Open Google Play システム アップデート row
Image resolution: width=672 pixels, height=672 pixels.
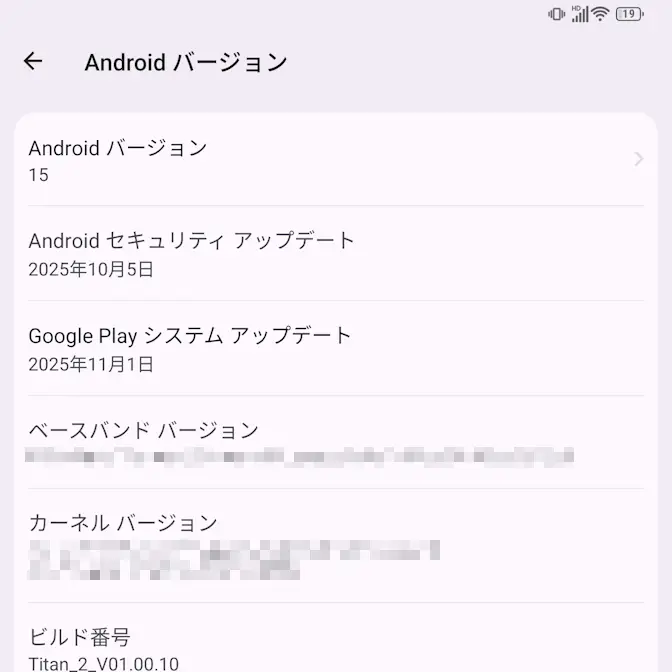coord(335,348)
